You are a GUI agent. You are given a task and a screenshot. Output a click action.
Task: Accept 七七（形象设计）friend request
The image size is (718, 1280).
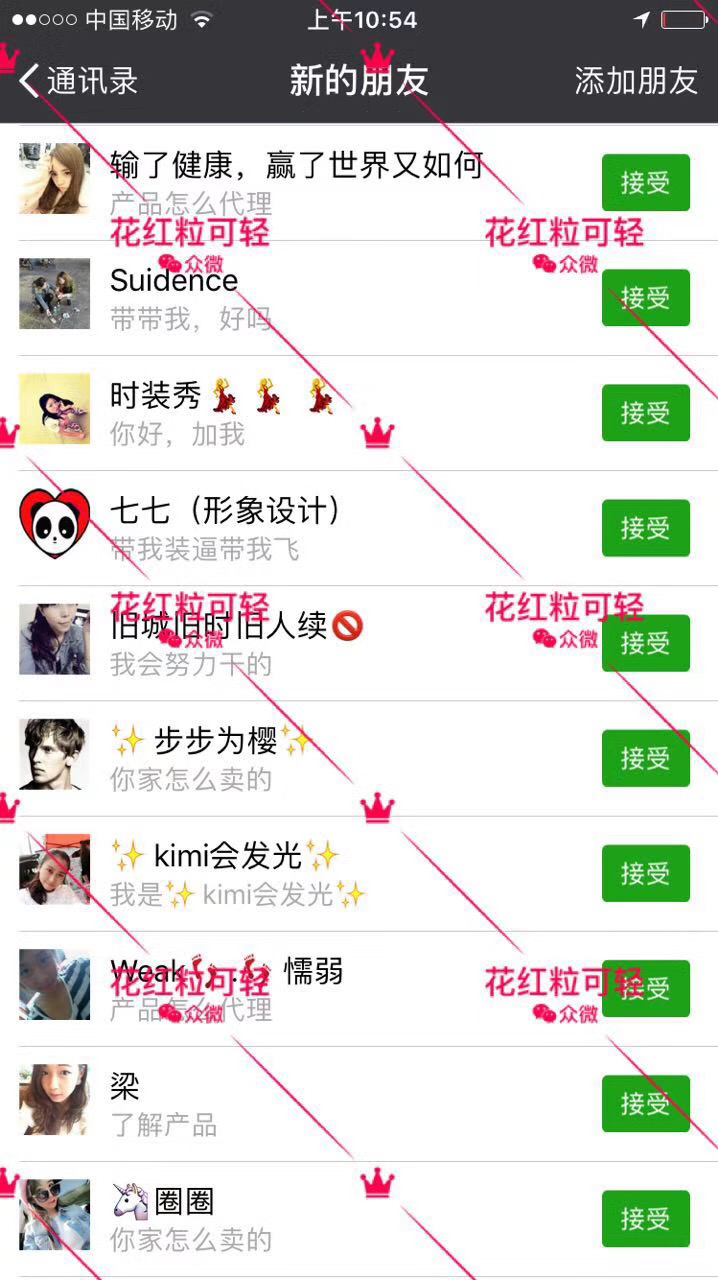645,527
